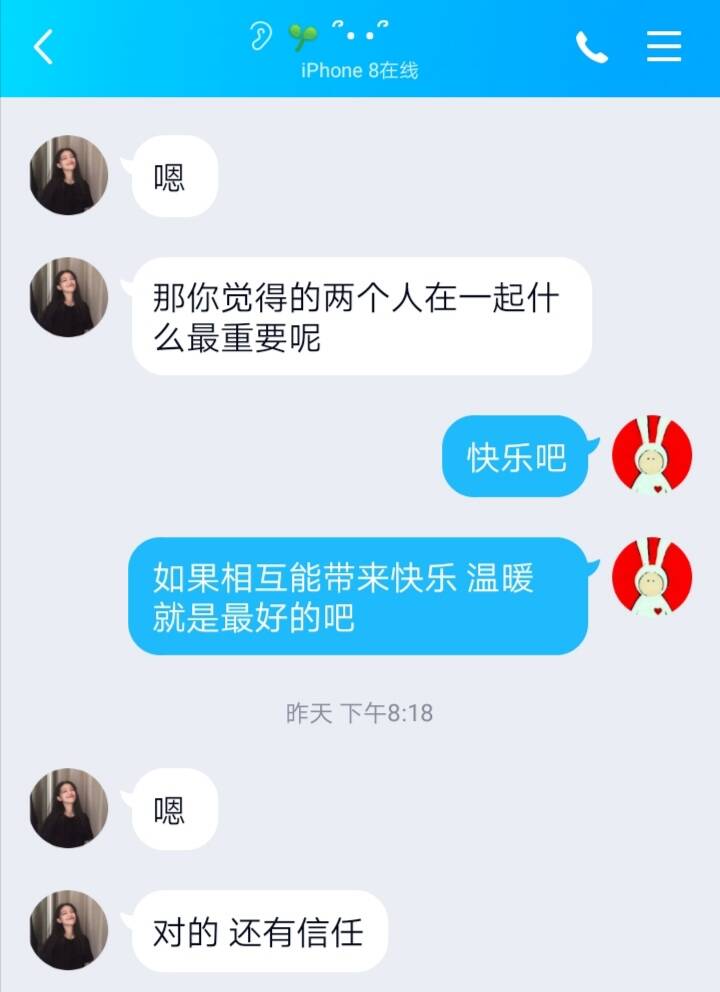The width and height of the screenshot is (720, 992).
Task: Tap the dotted weather icon in title bar
Action: coord(358,31)
